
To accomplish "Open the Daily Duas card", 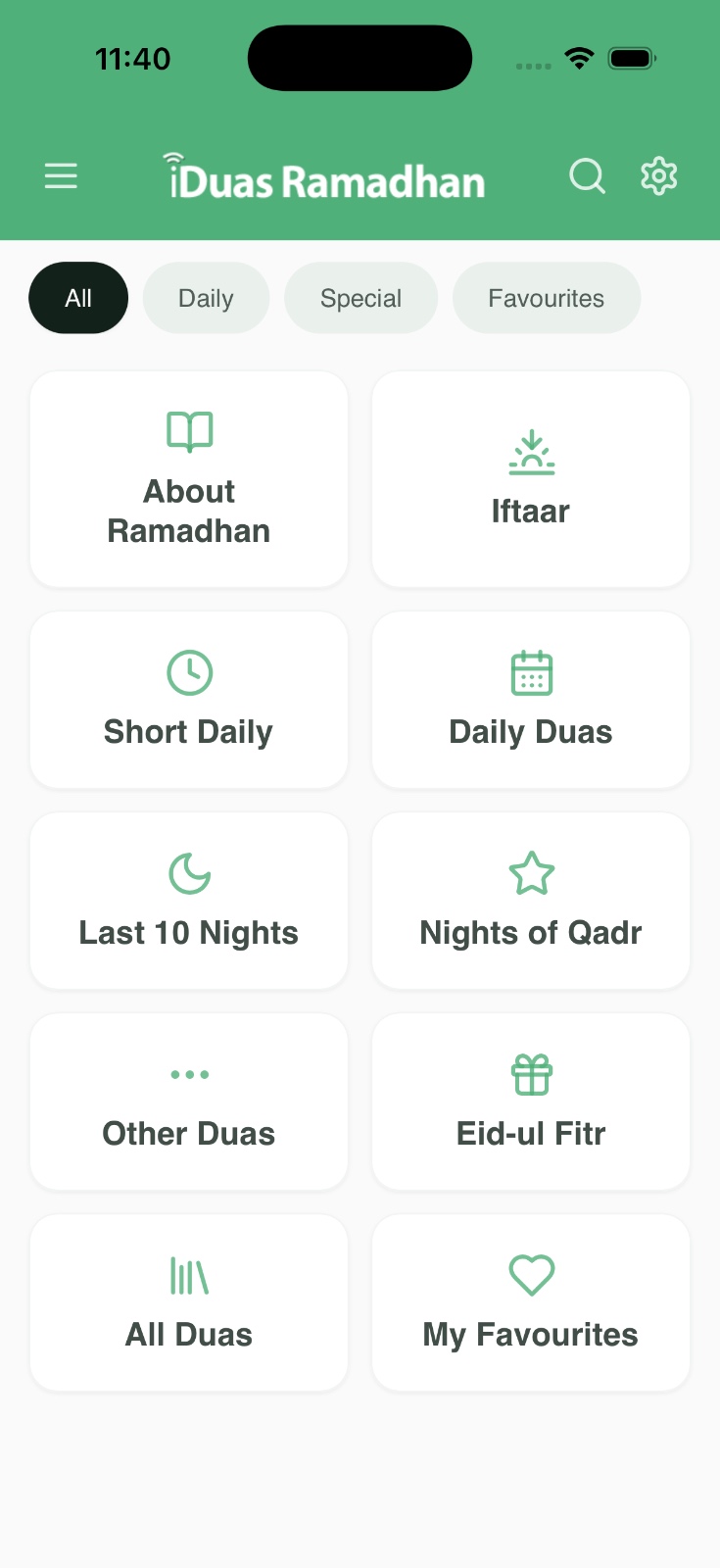I will tap(530, 700).
